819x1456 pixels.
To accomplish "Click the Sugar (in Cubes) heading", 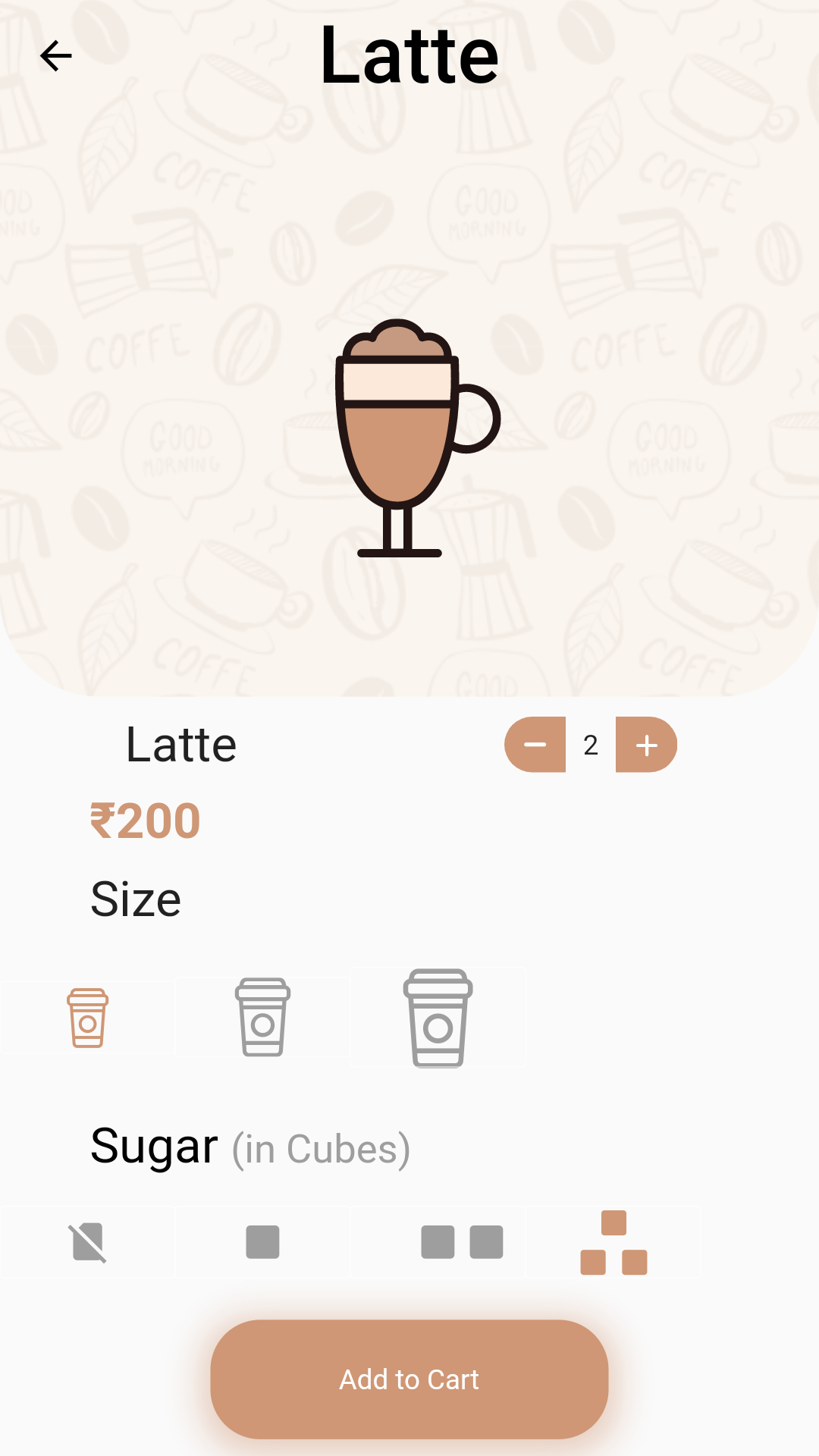I will (250, 1145).
